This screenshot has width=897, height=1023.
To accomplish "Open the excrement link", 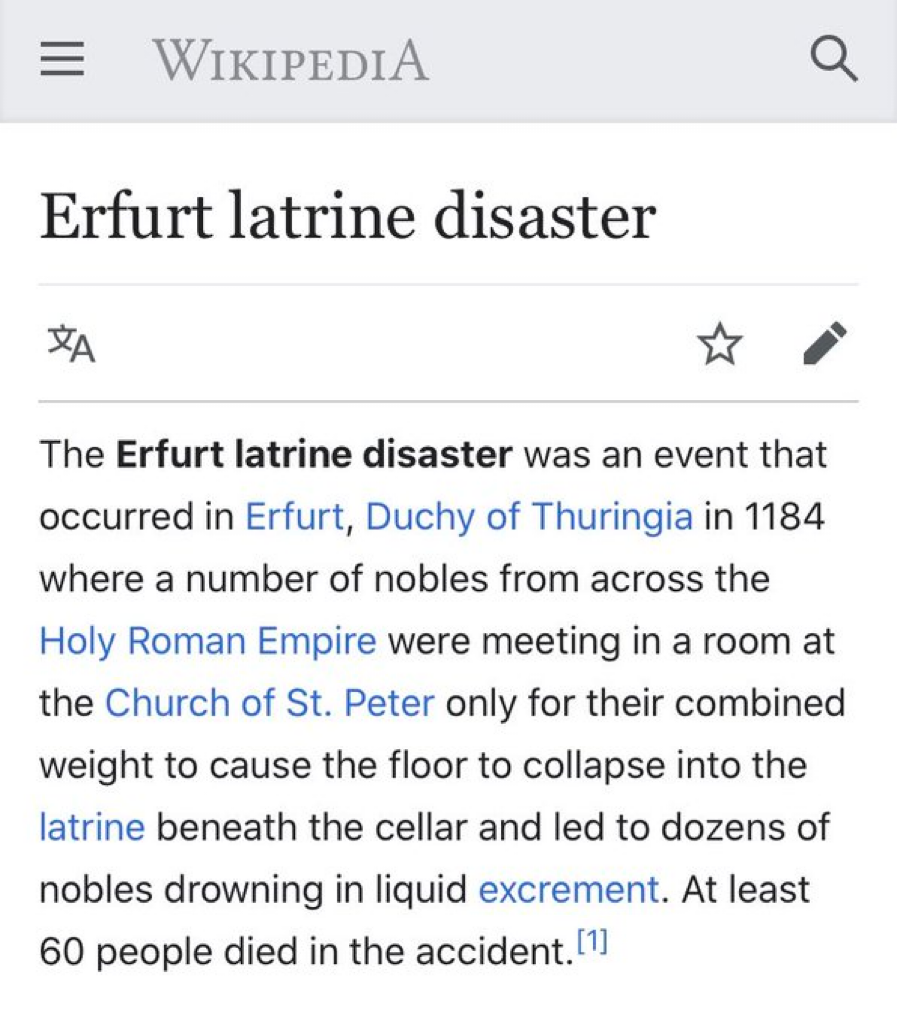I will point(568,889).
